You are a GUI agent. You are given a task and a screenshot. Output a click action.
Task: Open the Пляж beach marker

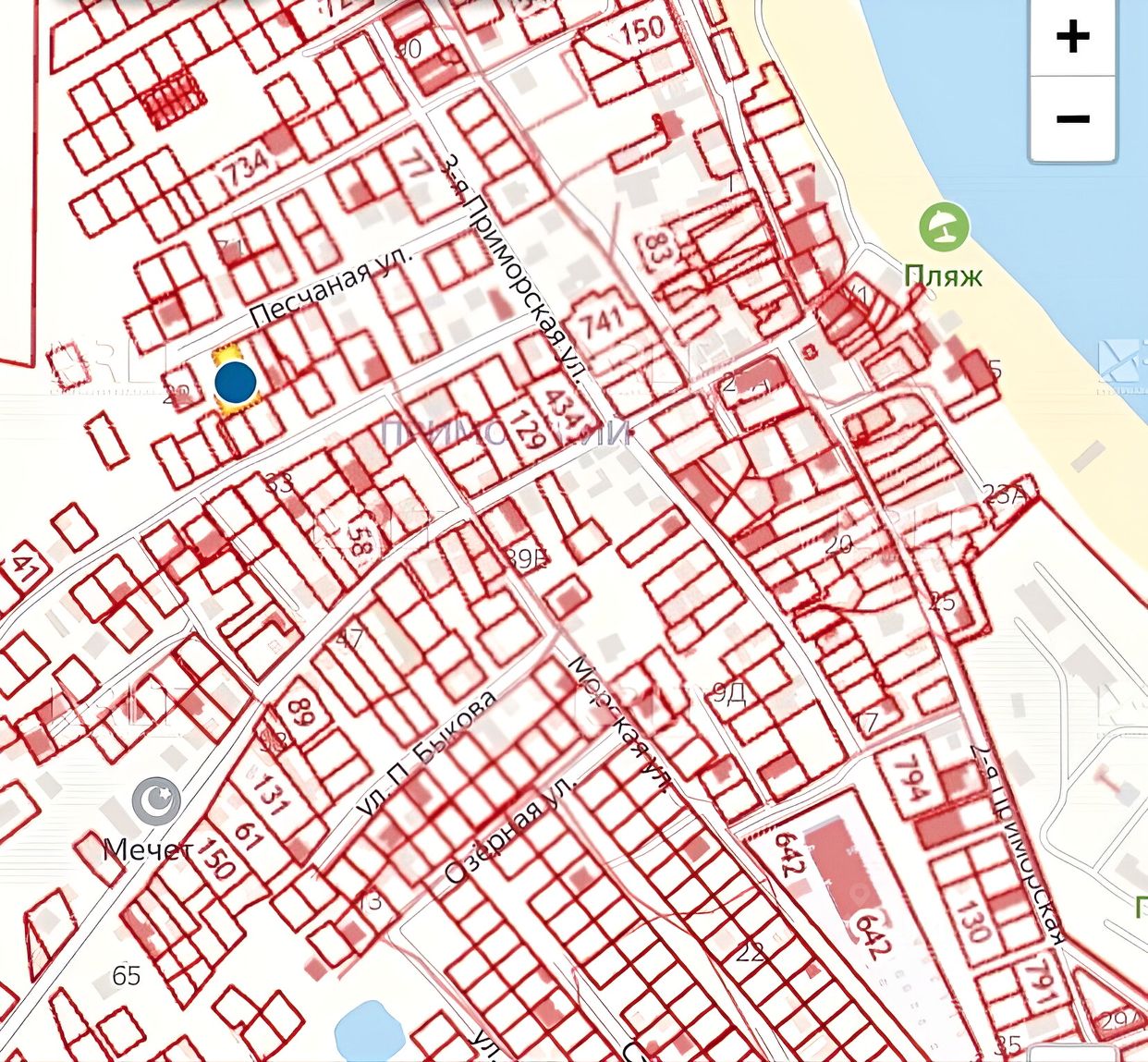[944, 226]
